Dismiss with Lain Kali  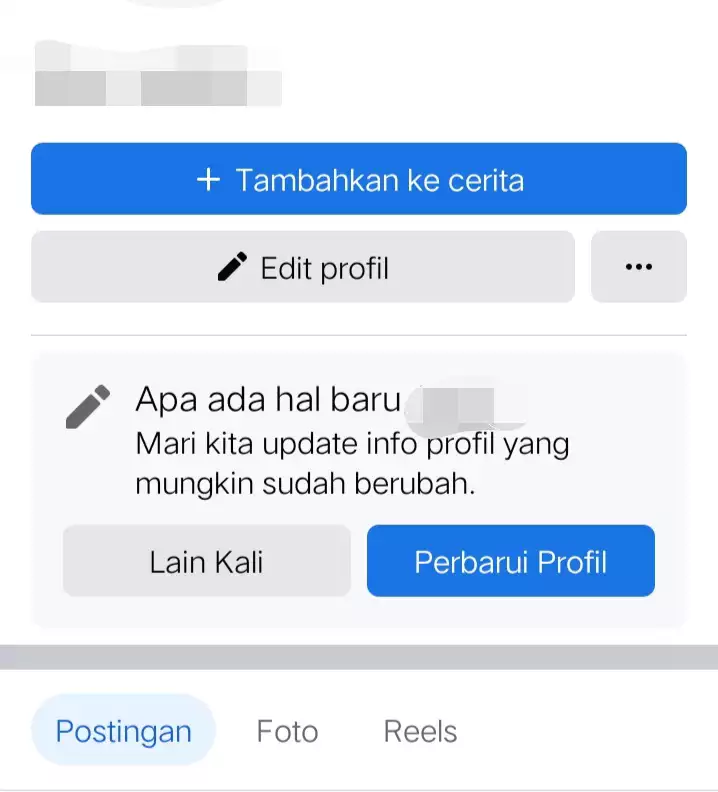206,561
